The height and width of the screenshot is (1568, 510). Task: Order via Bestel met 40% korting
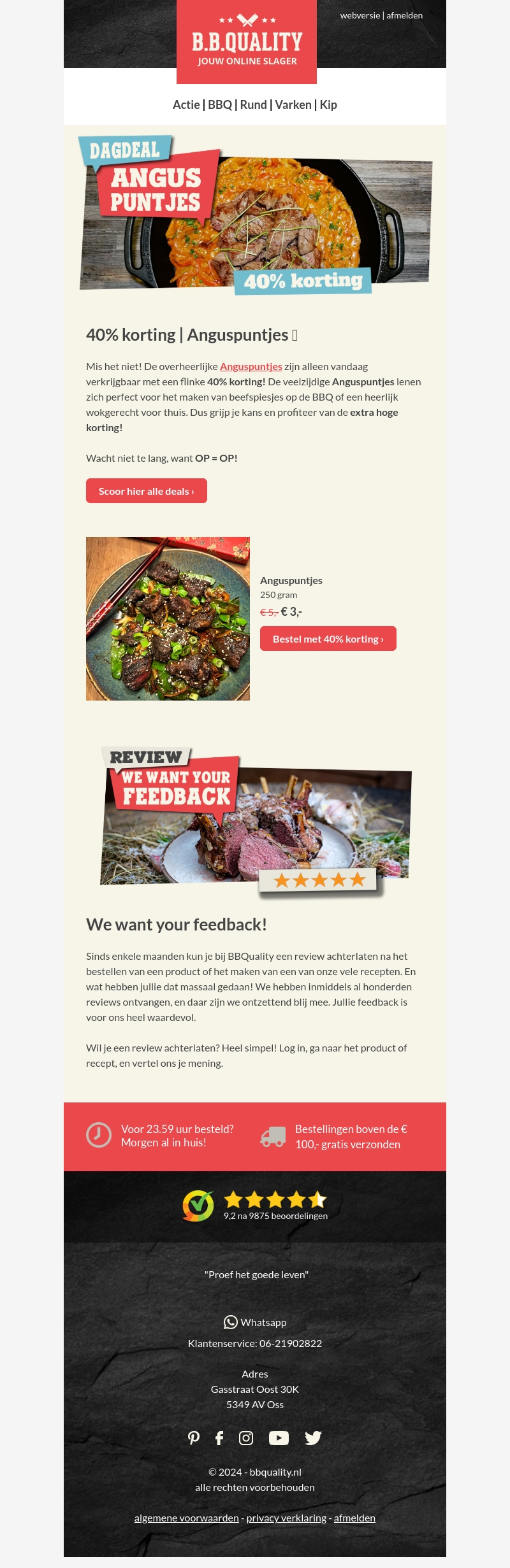point(328,639)
